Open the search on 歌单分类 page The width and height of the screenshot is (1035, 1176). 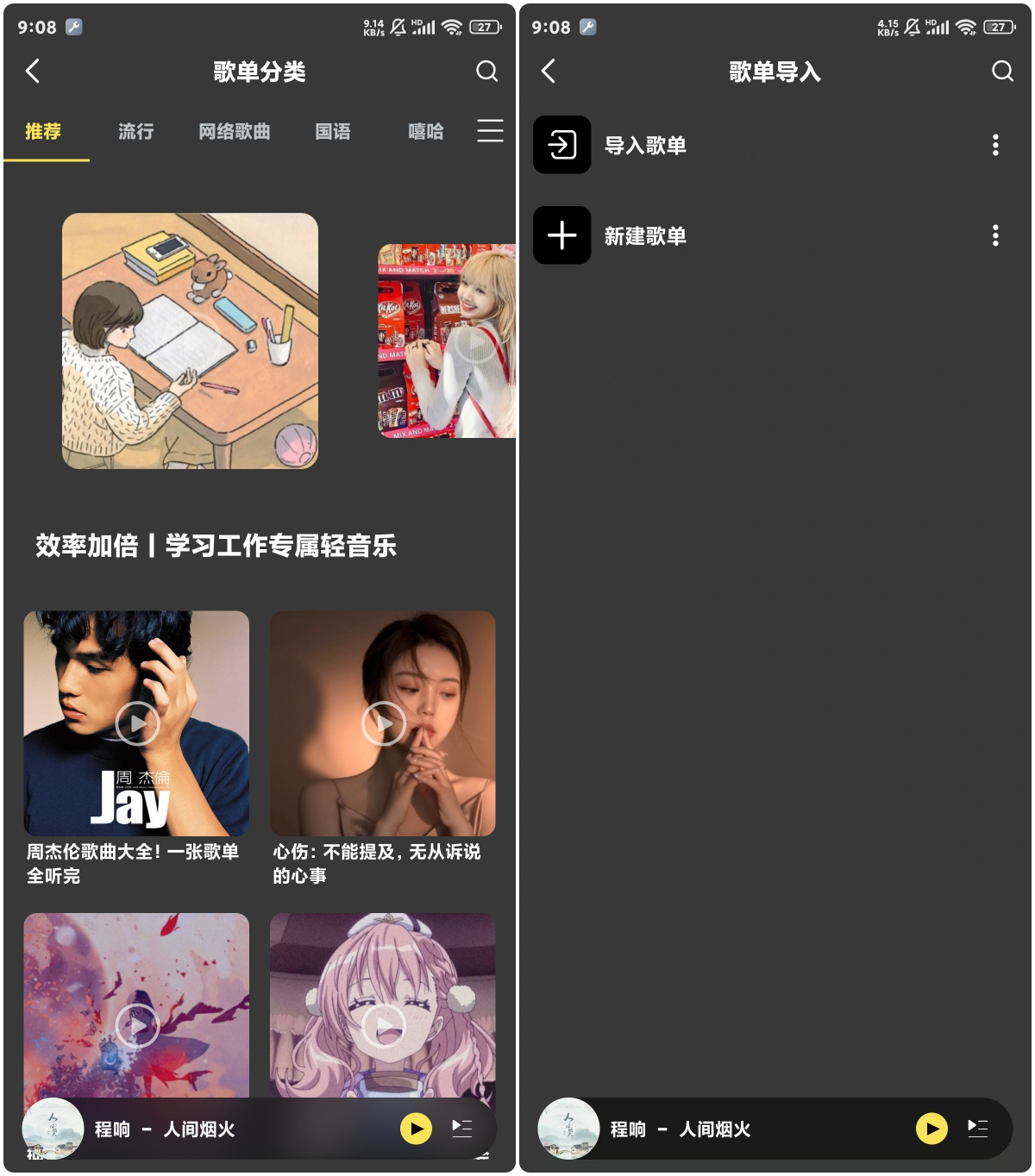(x=487, y=72)
